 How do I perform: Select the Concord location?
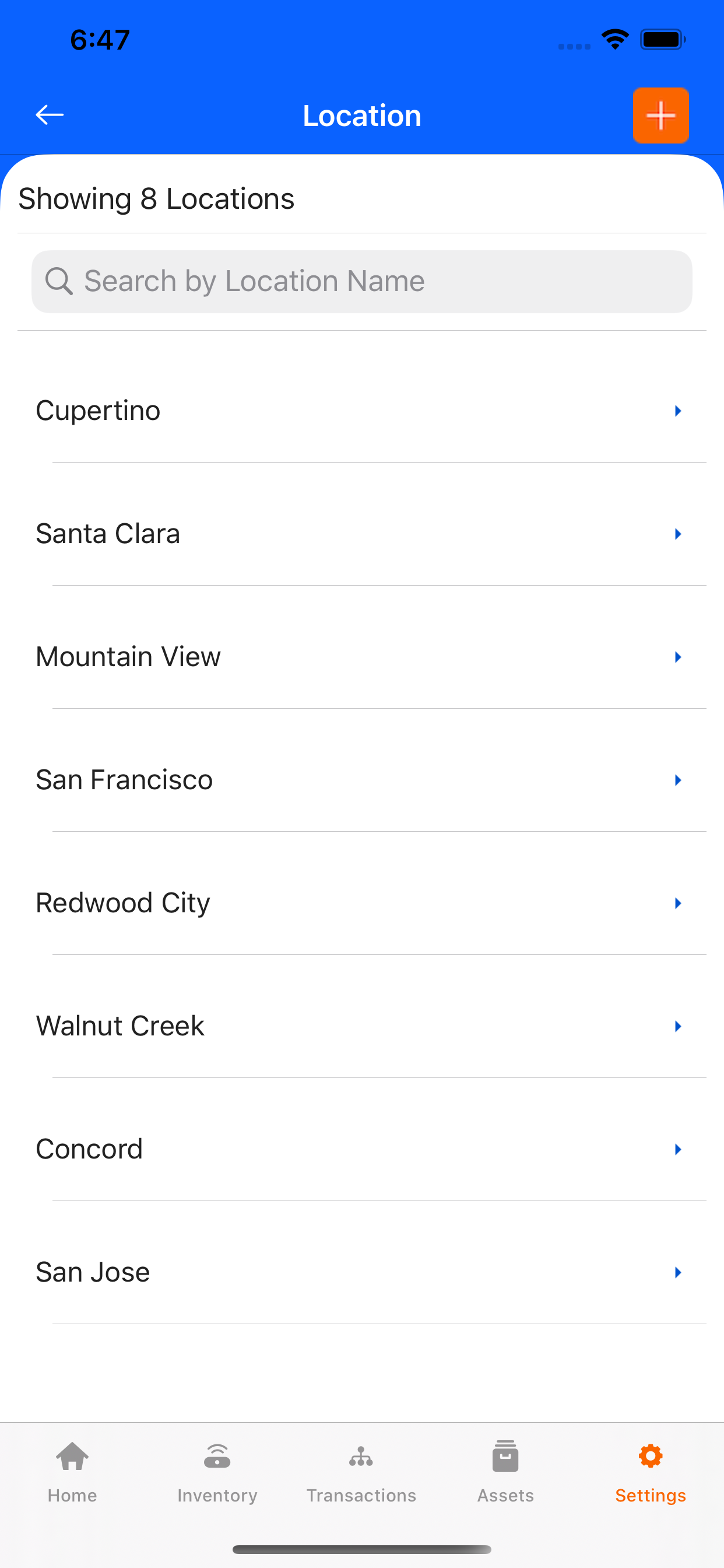click(x=362, y=1149)
